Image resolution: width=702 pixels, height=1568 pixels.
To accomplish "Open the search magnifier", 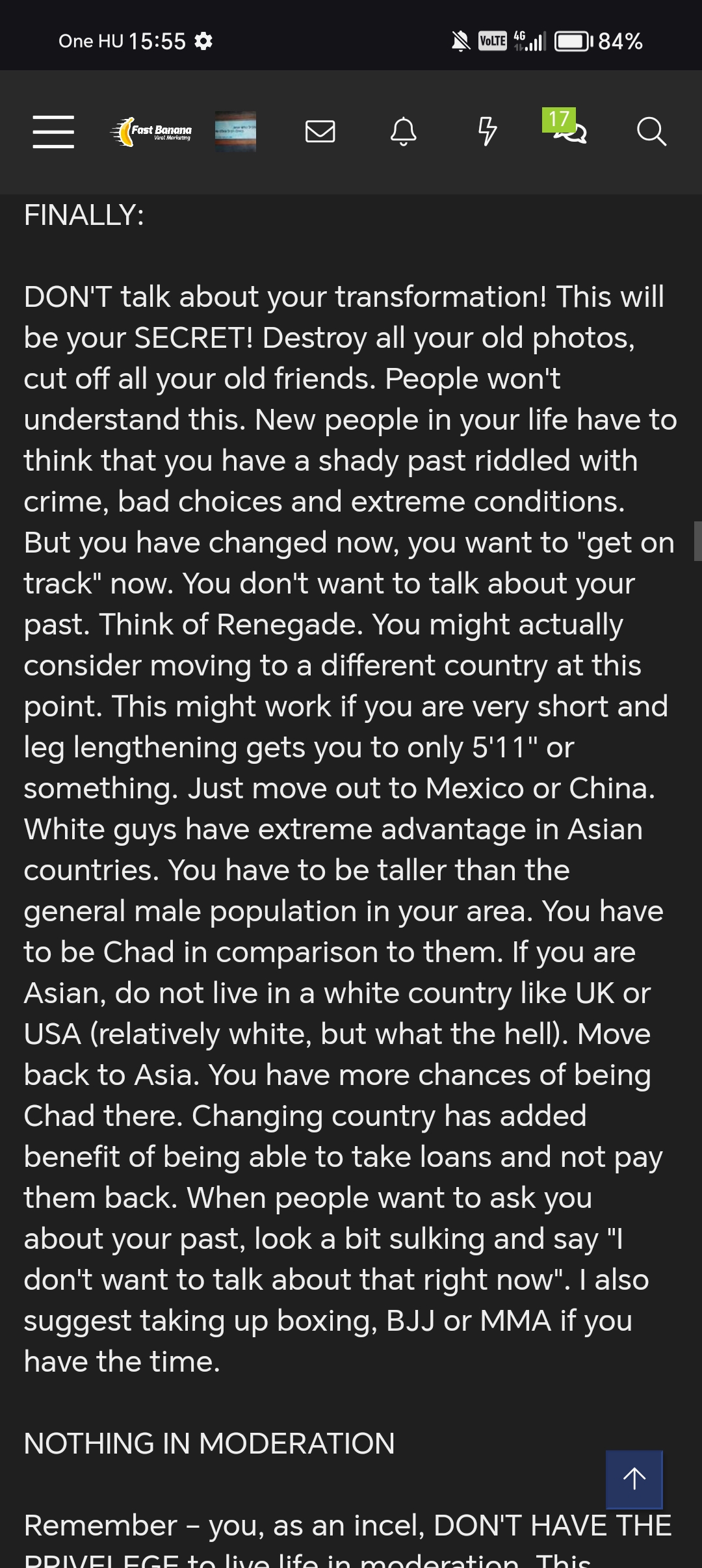I will 651,132.
